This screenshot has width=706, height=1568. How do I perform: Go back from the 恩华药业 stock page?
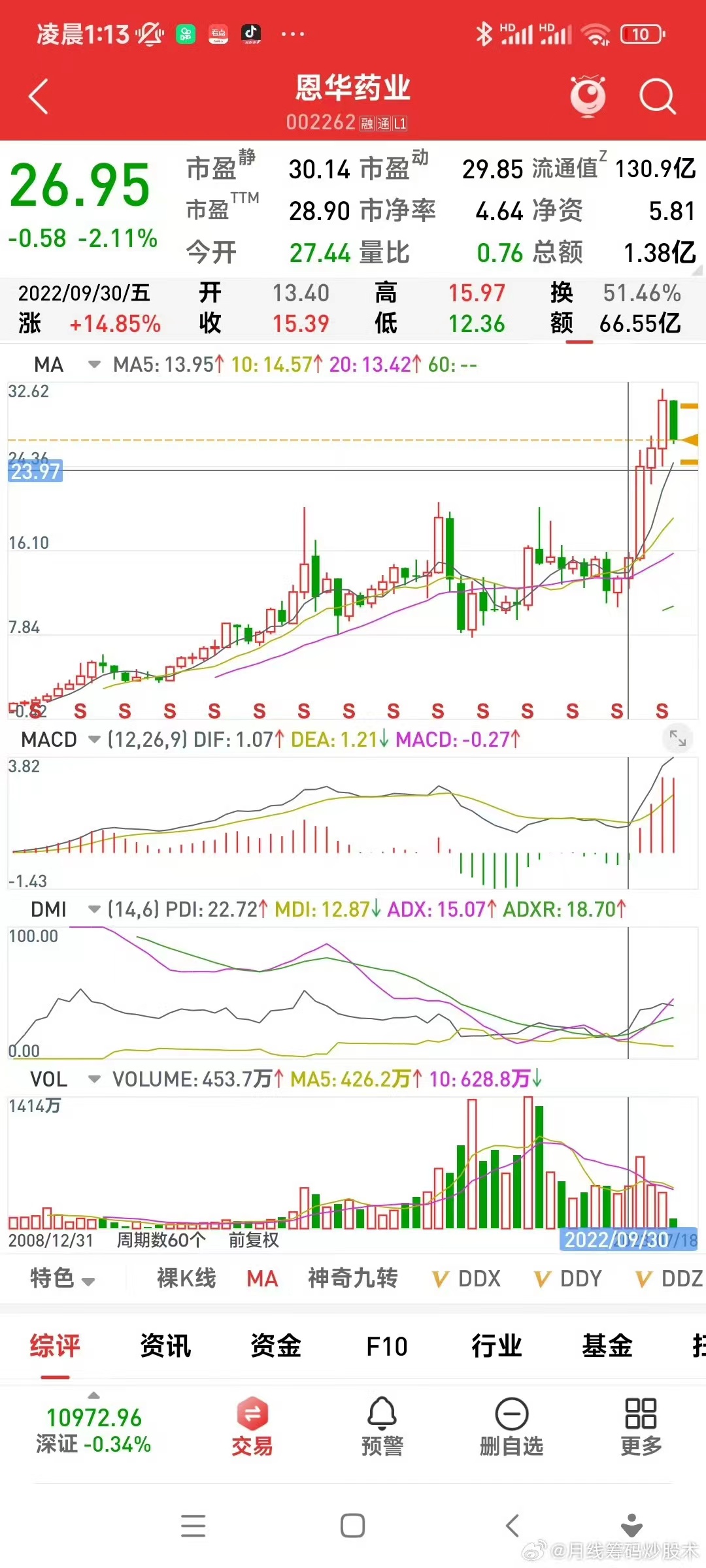coord(39,97)
